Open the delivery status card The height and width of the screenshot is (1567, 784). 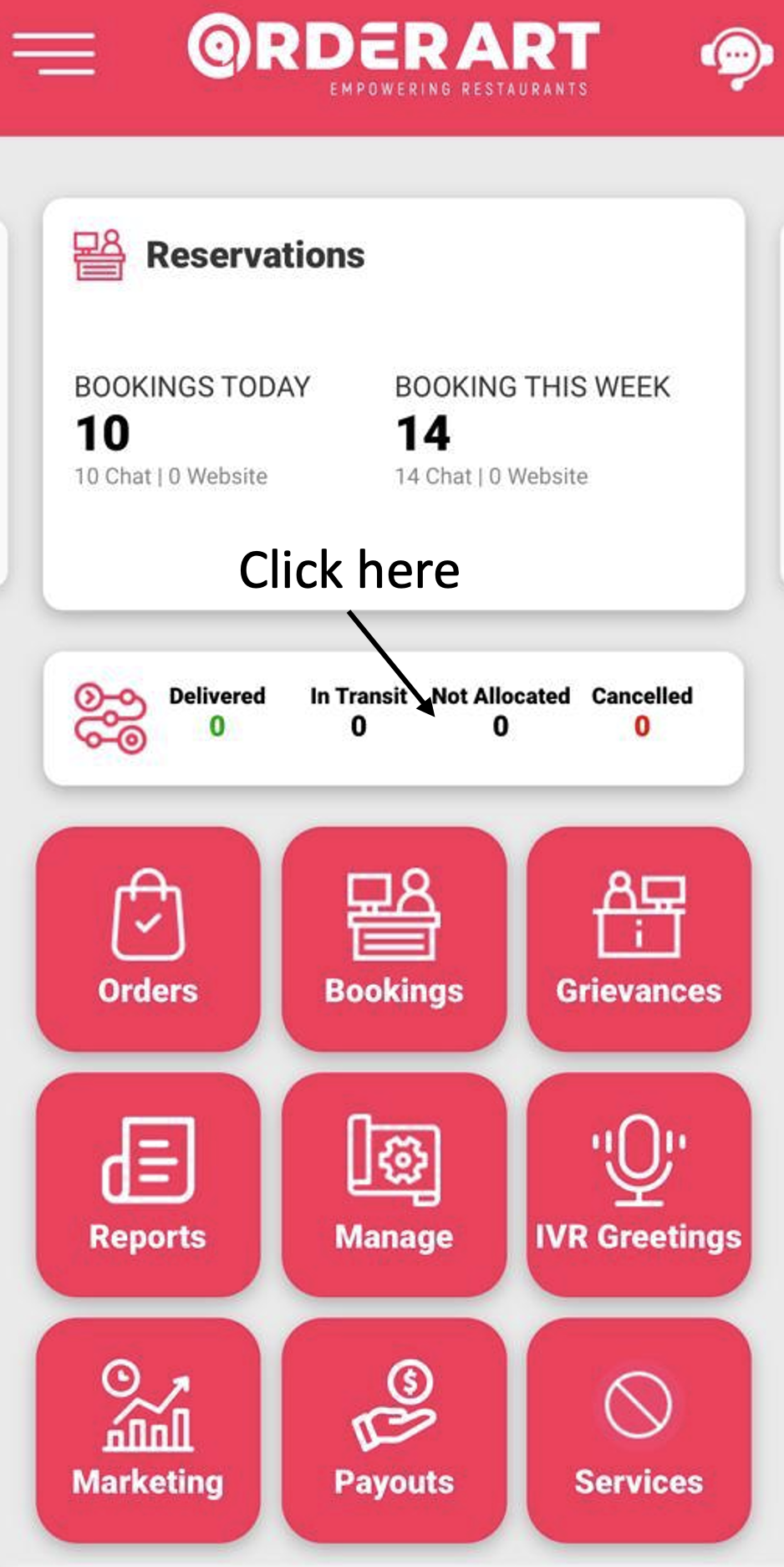394,718
